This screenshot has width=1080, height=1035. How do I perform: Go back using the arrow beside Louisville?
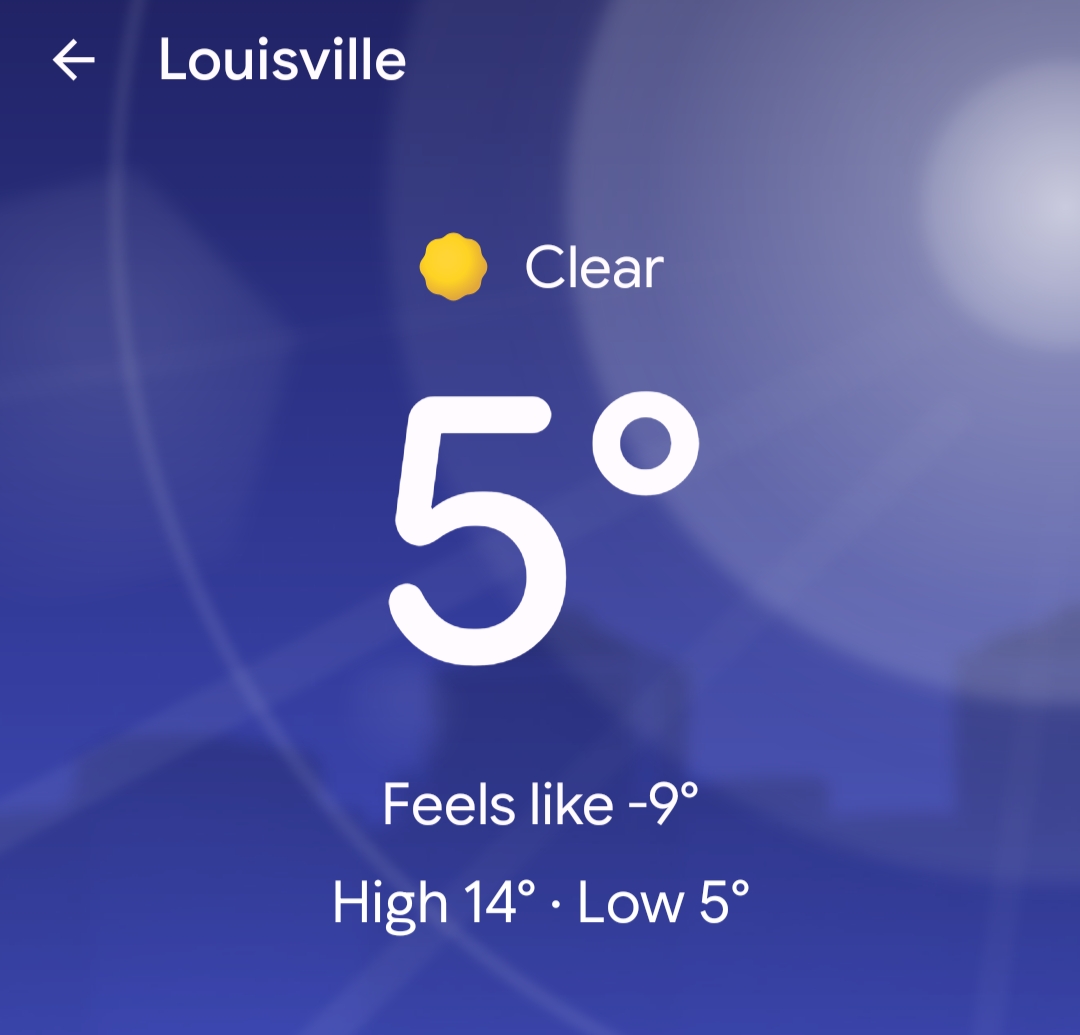[x=73, y=61]
